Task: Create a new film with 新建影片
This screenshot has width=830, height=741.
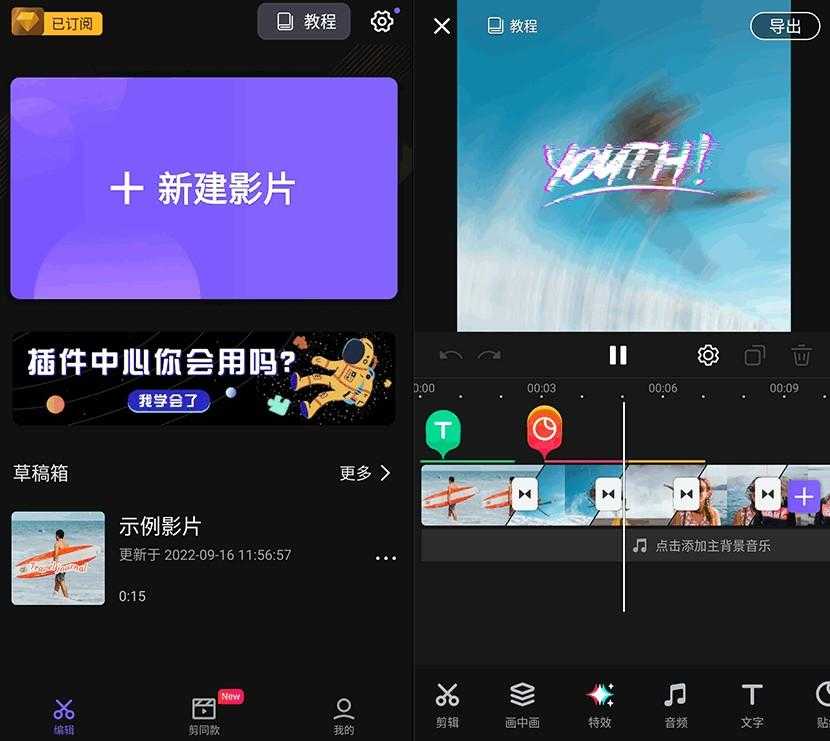Action: [x=204, y=188]
